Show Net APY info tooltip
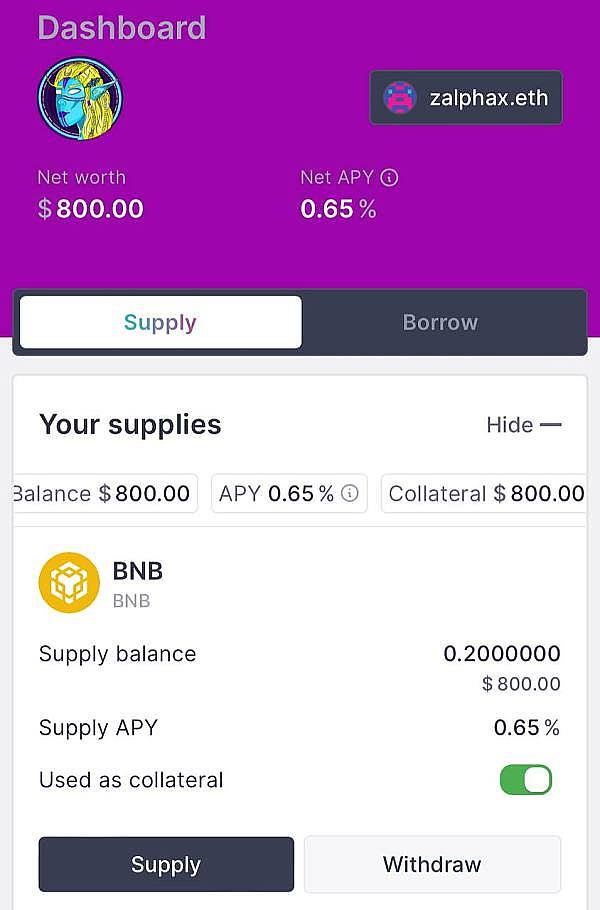 (390, 178)
